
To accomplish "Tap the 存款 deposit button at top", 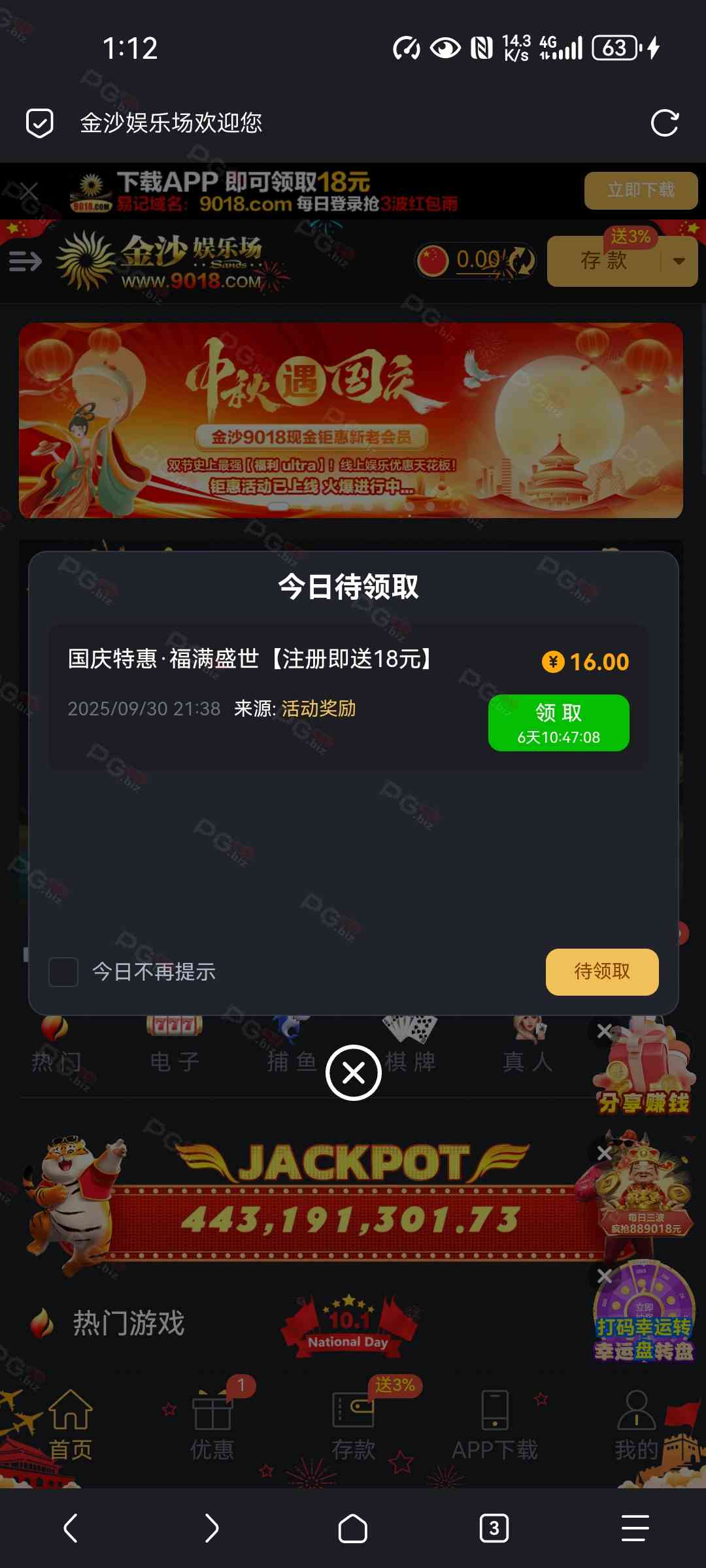I will 603,261.
